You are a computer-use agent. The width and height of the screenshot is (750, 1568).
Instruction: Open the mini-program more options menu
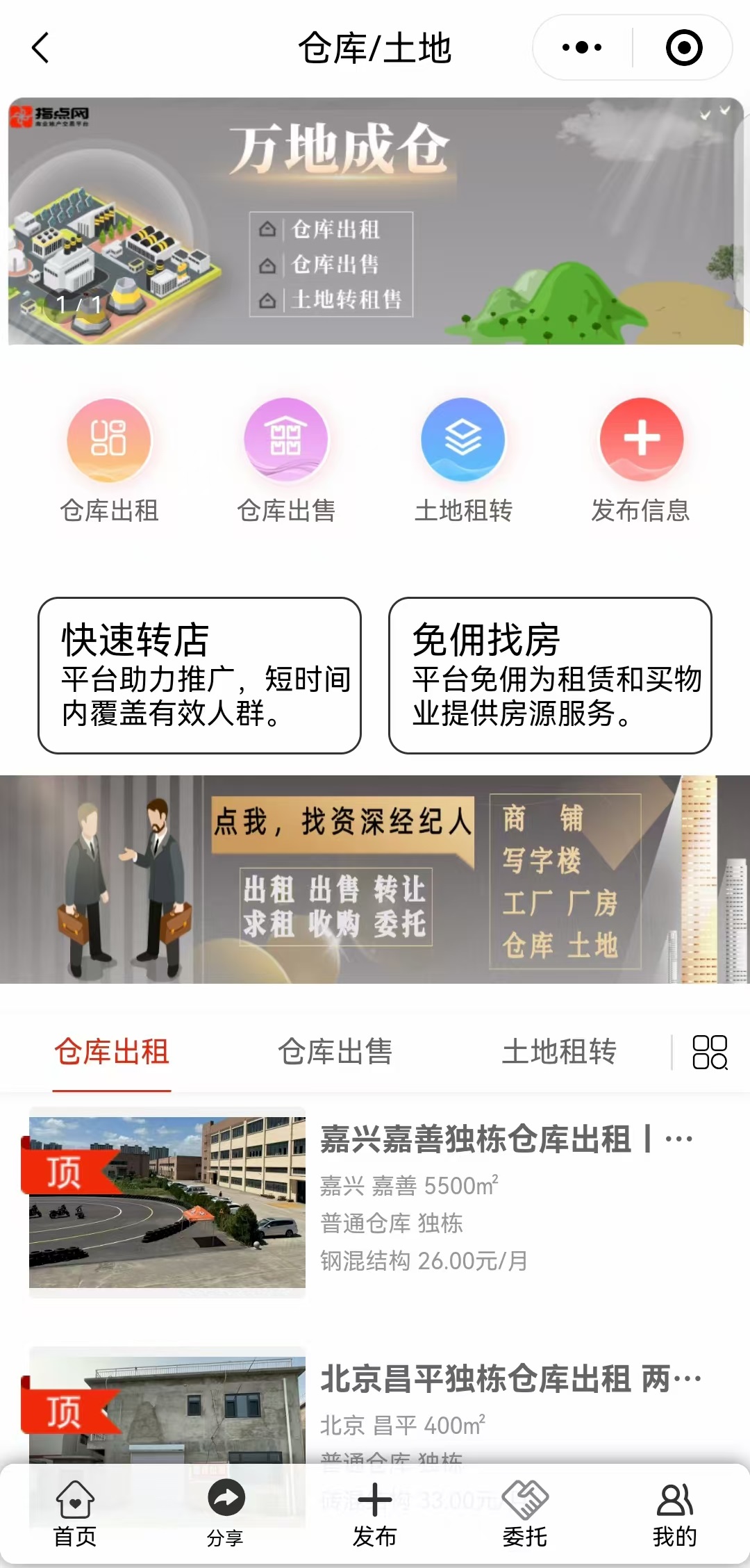581,47
